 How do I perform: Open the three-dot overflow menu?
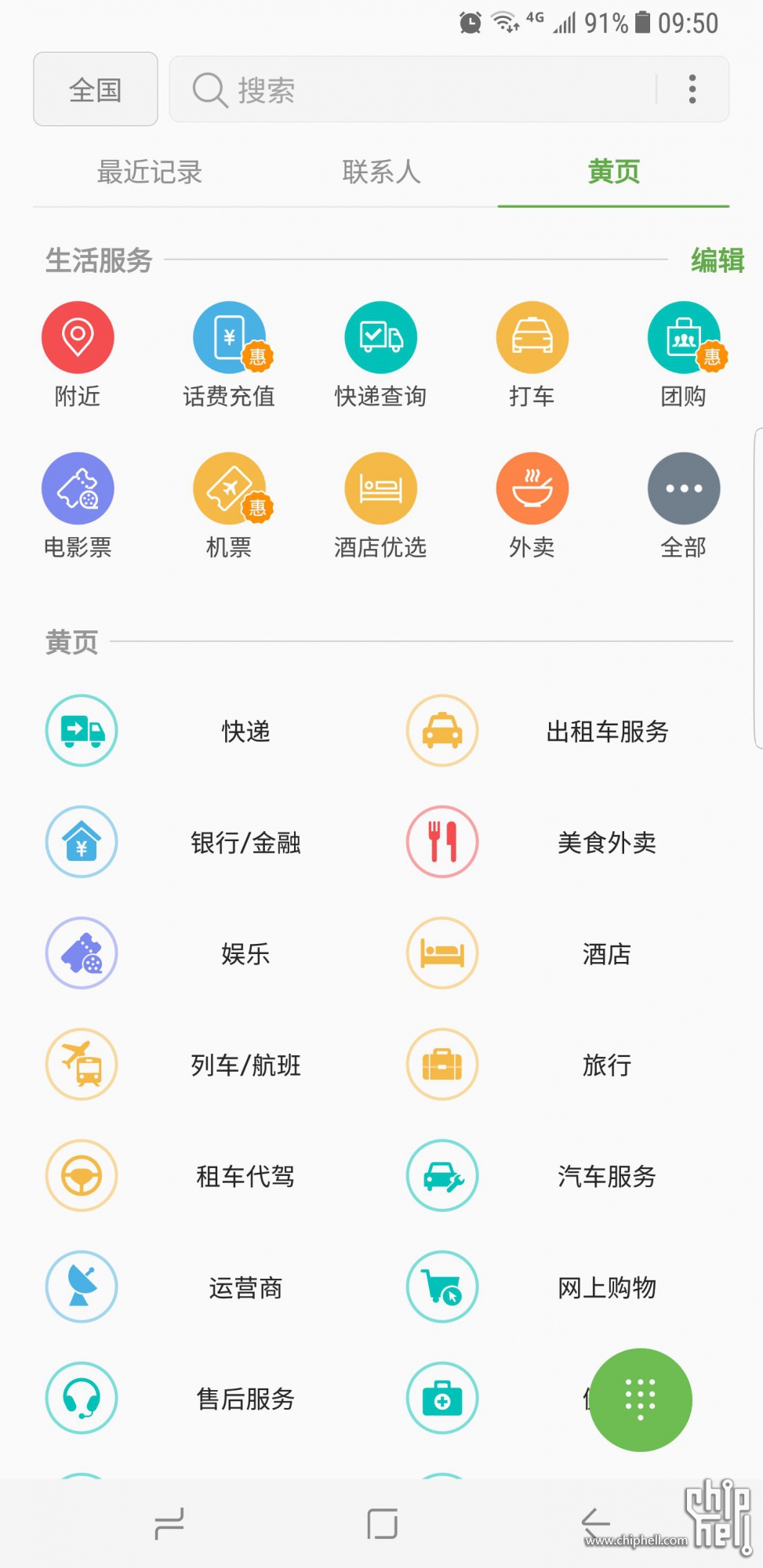(692, 89)
